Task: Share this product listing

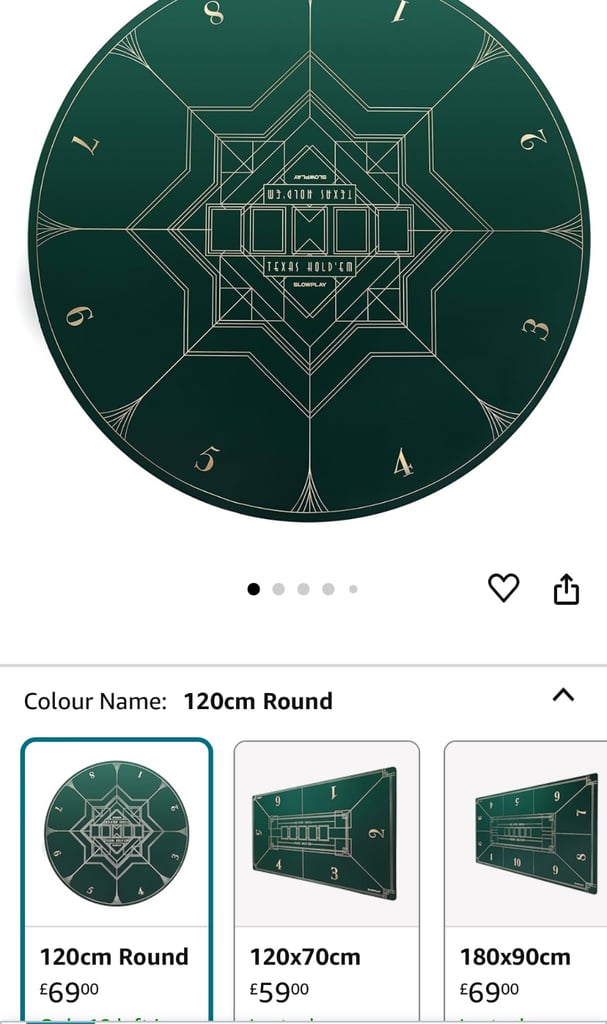Action: [x=566, y=589]
